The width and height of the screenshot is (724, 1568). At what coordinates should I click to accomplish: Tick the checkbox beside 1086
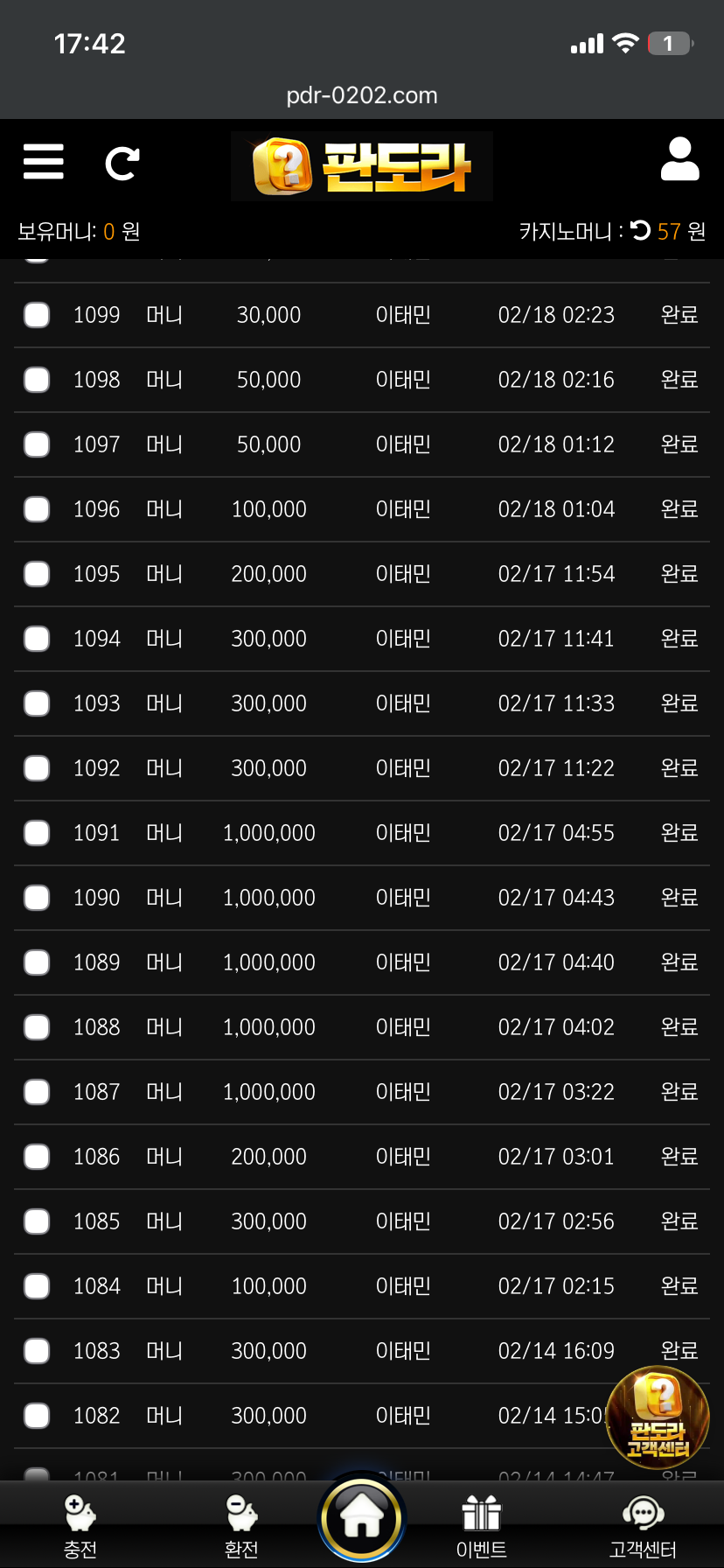point(37,1157)
